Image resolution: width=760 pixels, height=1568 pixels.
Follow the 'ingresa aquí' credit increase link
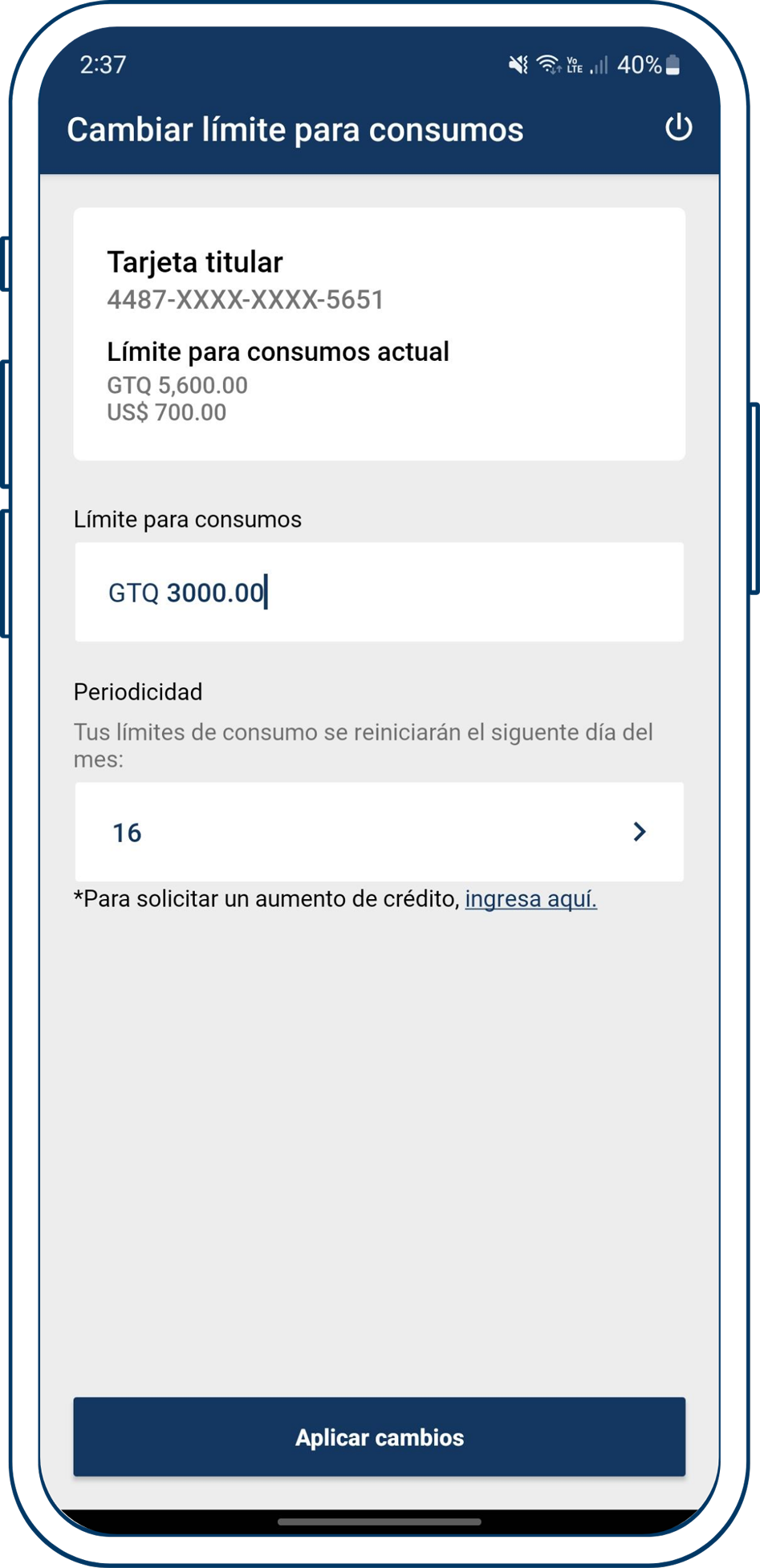tap(530, 898)
